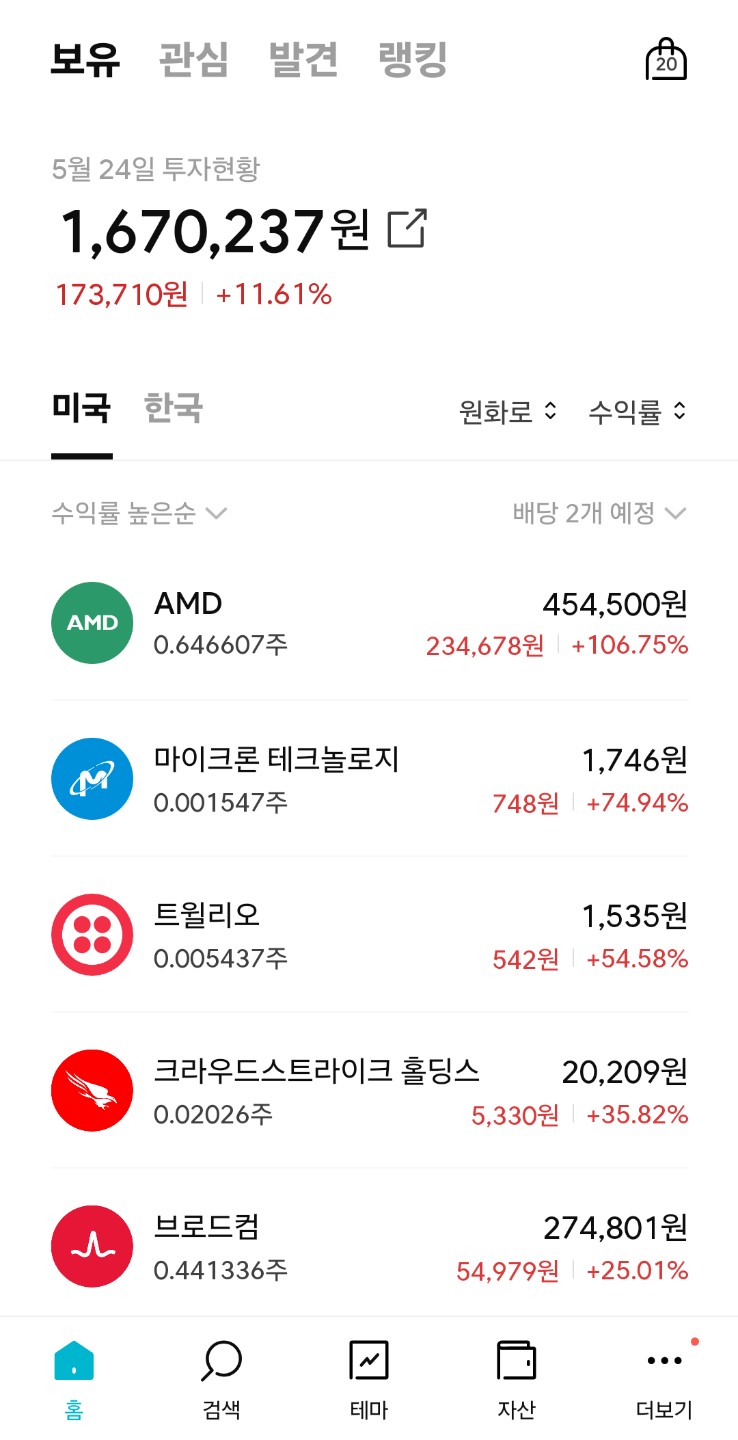Select the 한국 stocks tab
The image size is (738, 1440).
pyautogui.click(x=173, y=408)
